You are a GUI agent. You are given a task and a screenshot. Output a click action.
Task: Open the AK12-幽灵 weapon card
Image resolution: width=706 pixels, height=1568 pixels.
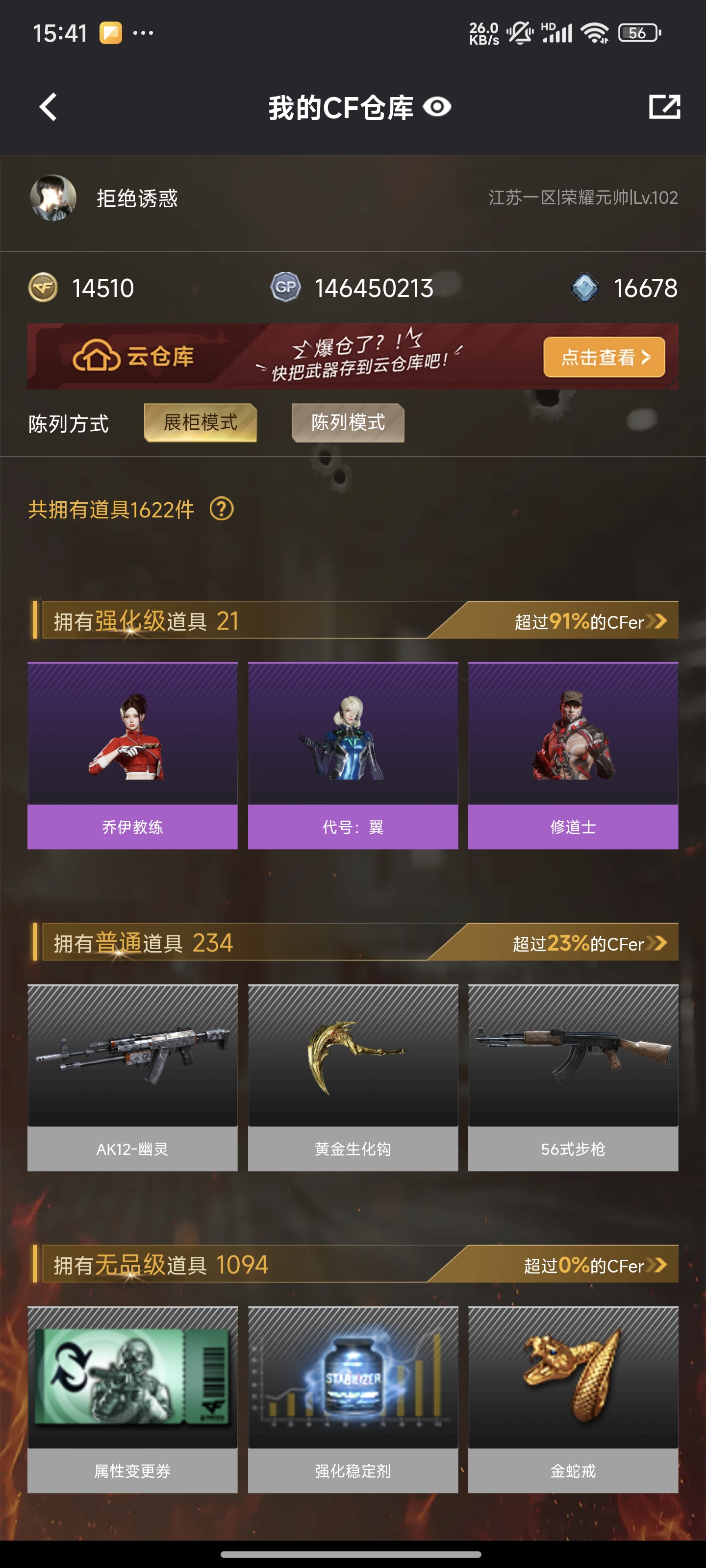pyautogui.click(x=132, y=1077)
